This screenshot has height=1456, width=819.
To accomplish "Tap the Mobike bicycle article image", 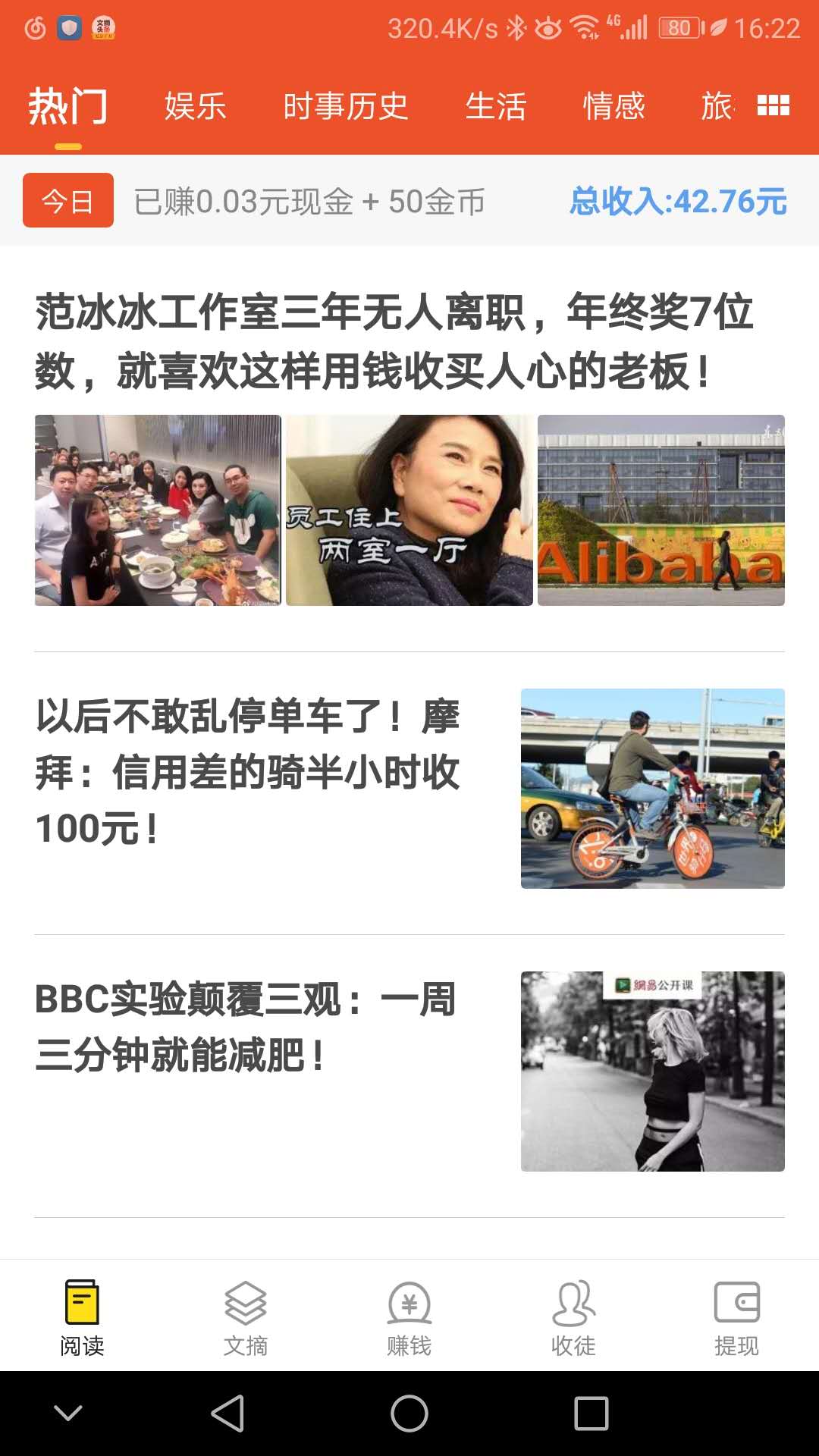I will pyautogui.click(x=654, y=787).
